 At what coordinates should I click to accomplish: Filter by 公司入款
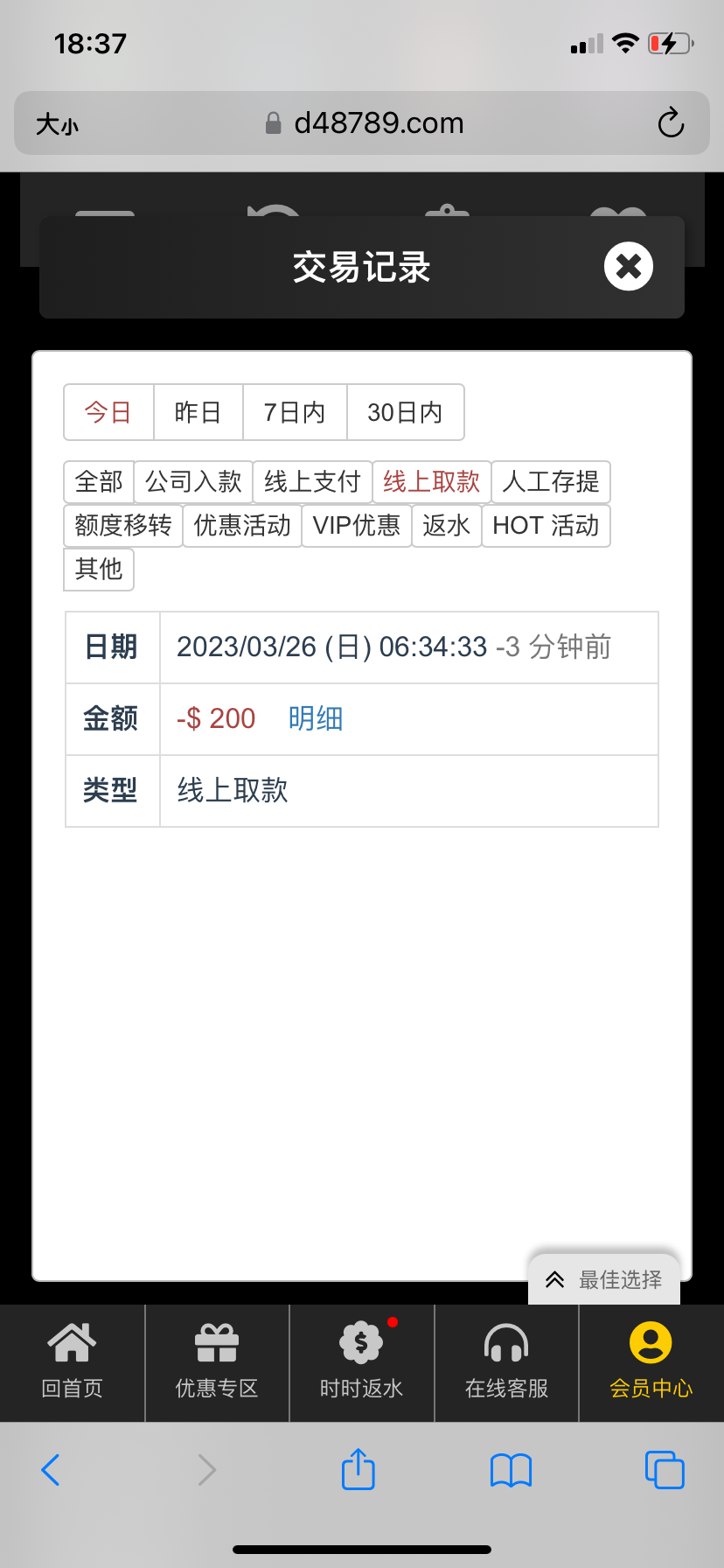click(193, 481)
